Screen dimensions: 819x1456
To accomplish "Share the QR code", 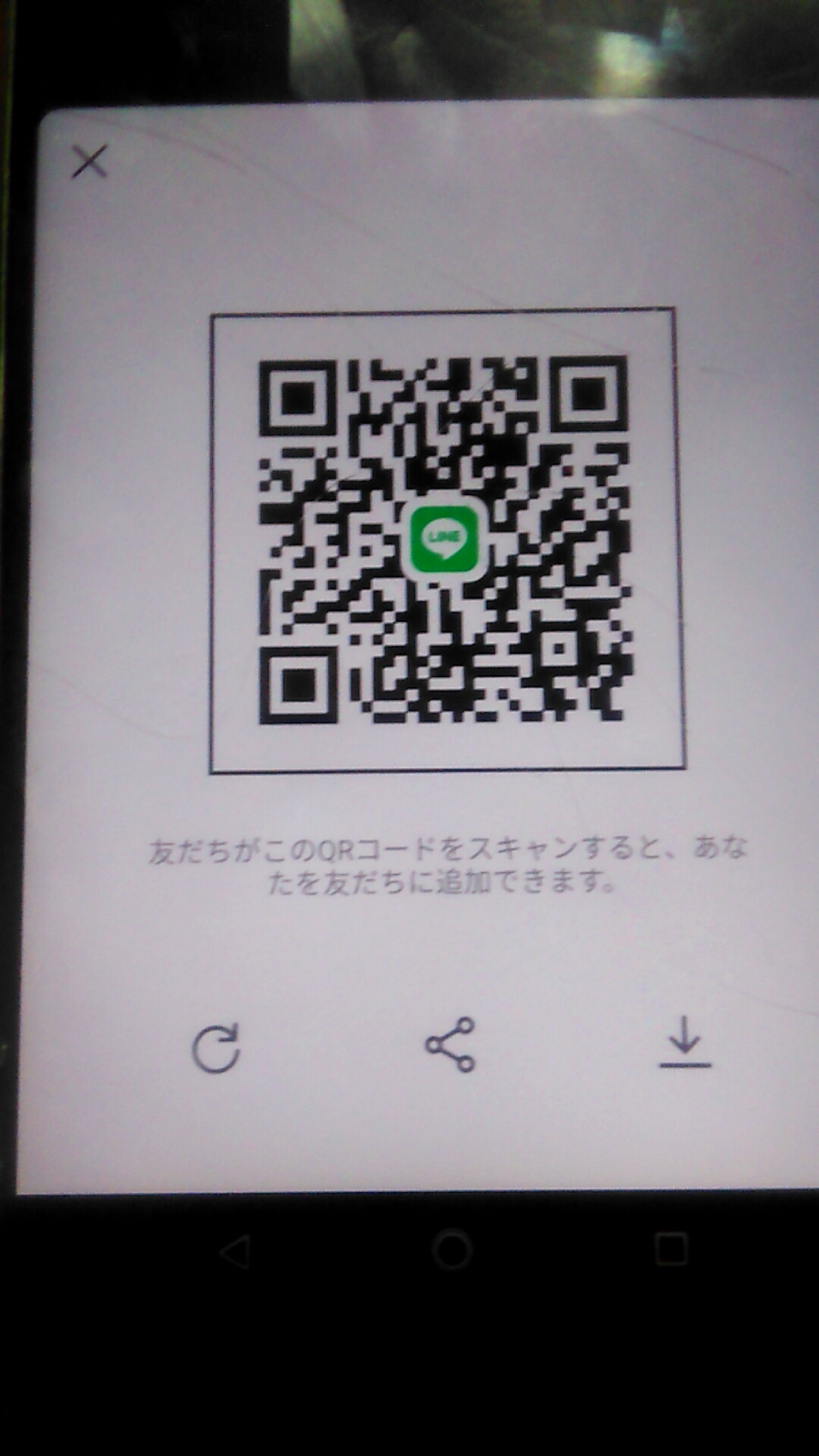I will [x=450, y=1045].
